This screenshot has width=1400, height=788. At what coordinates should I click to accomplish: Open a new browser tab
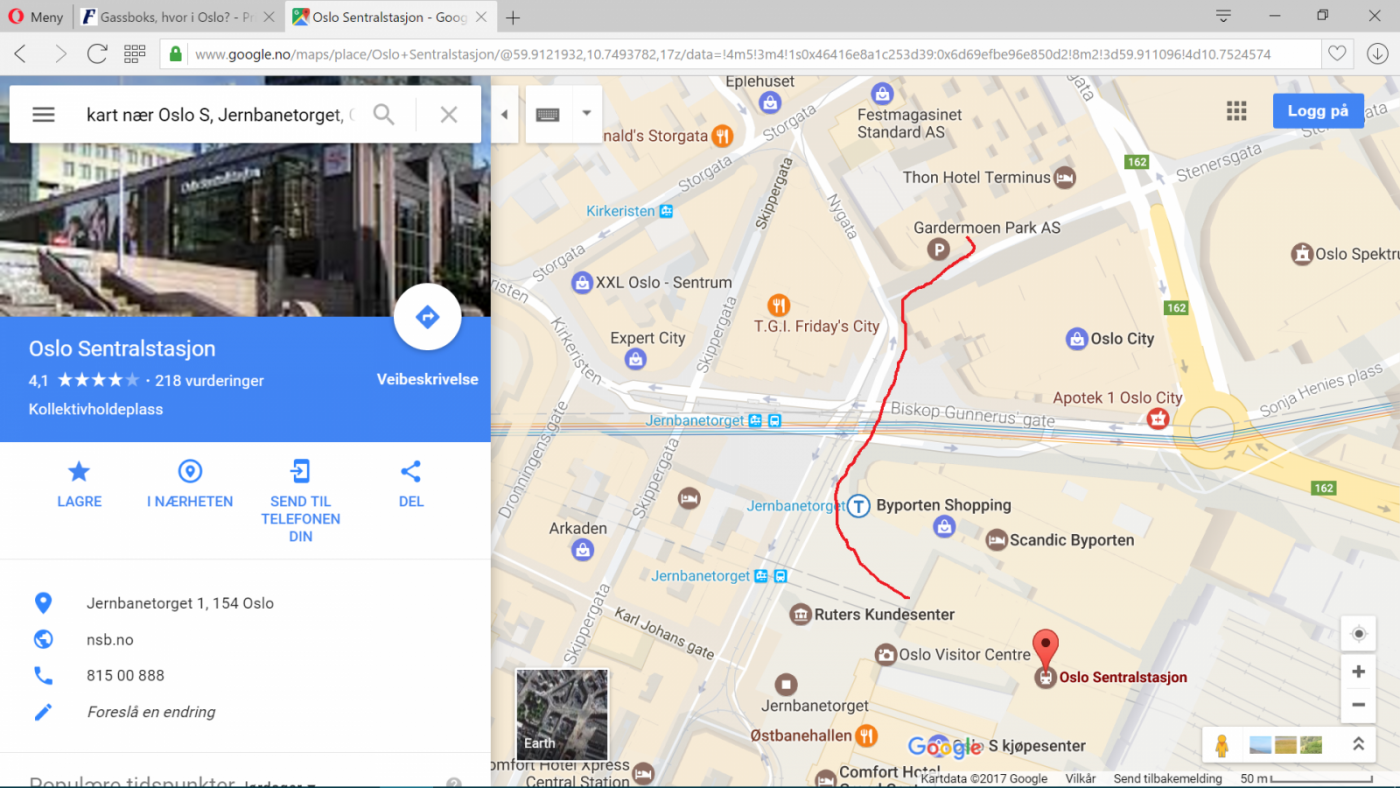point(513,17)
